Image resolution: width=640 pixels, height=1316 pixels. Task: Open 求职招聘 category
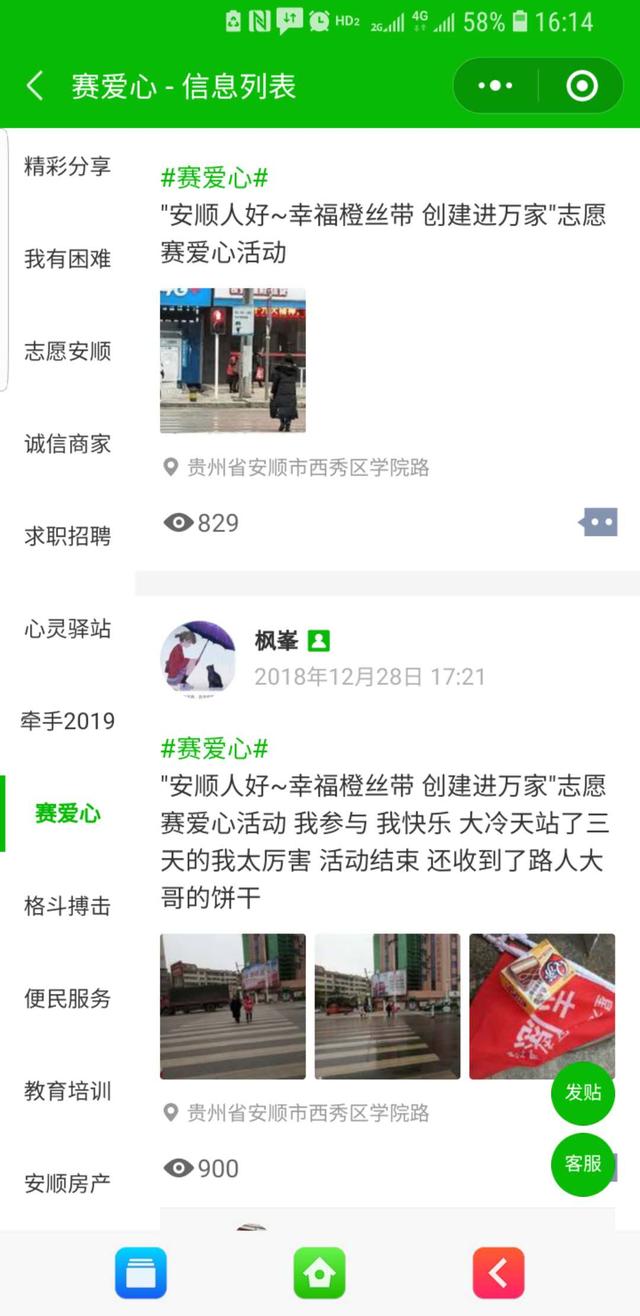(68, 537)
